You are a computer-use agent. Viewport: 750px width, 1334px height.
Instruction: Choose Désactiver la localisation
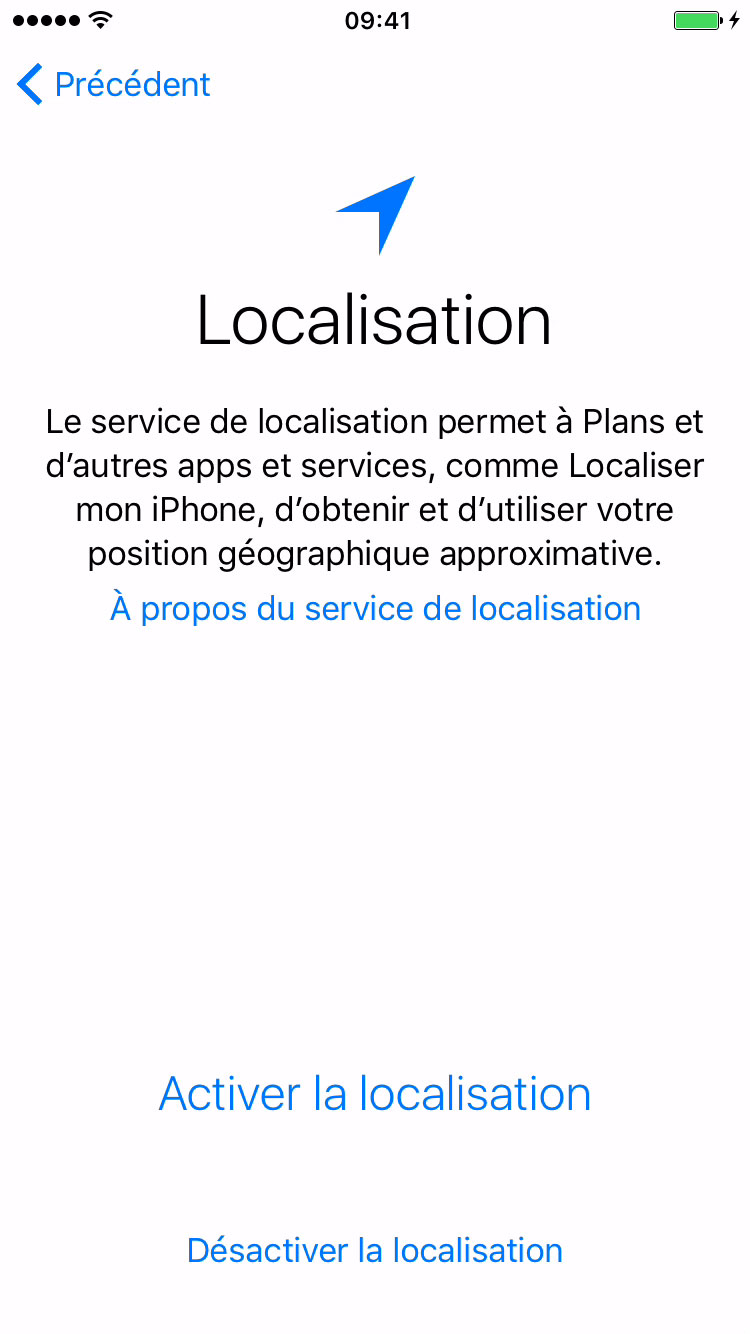375,1250
